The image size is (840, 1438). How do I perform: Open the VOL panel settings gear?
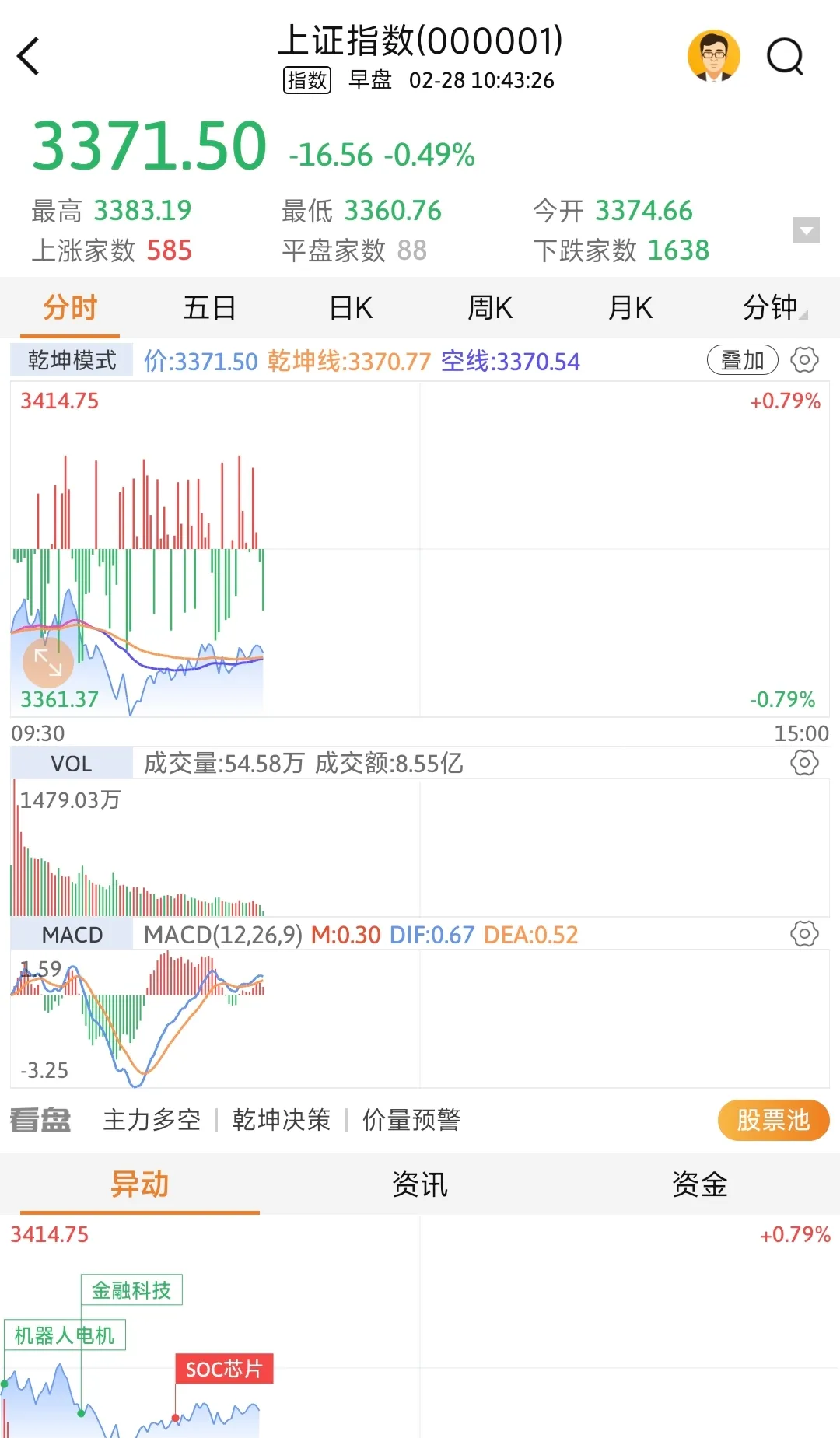coord(805,763)
